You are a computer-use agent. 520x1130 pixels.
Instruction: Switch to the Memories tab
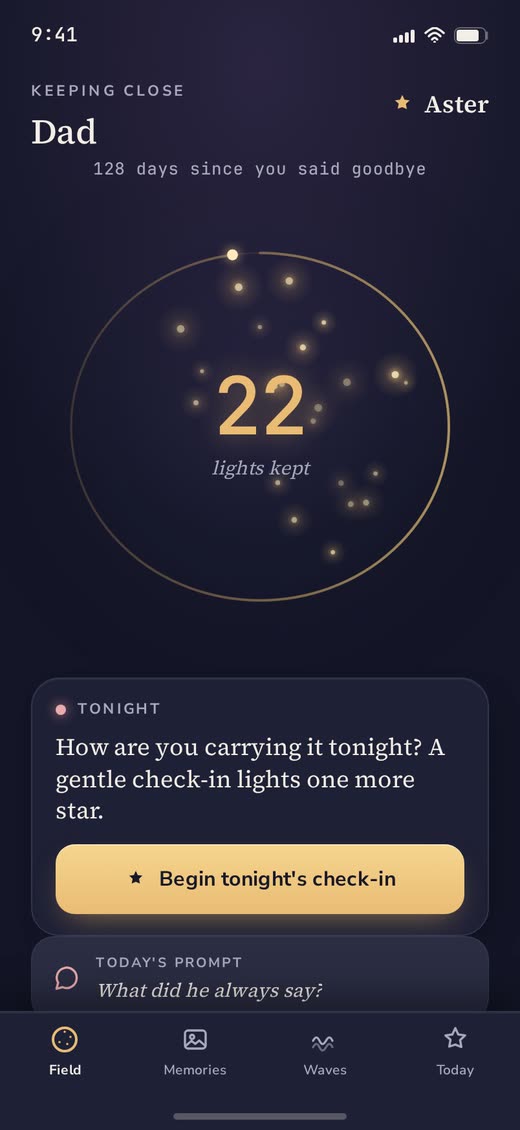195,1053
